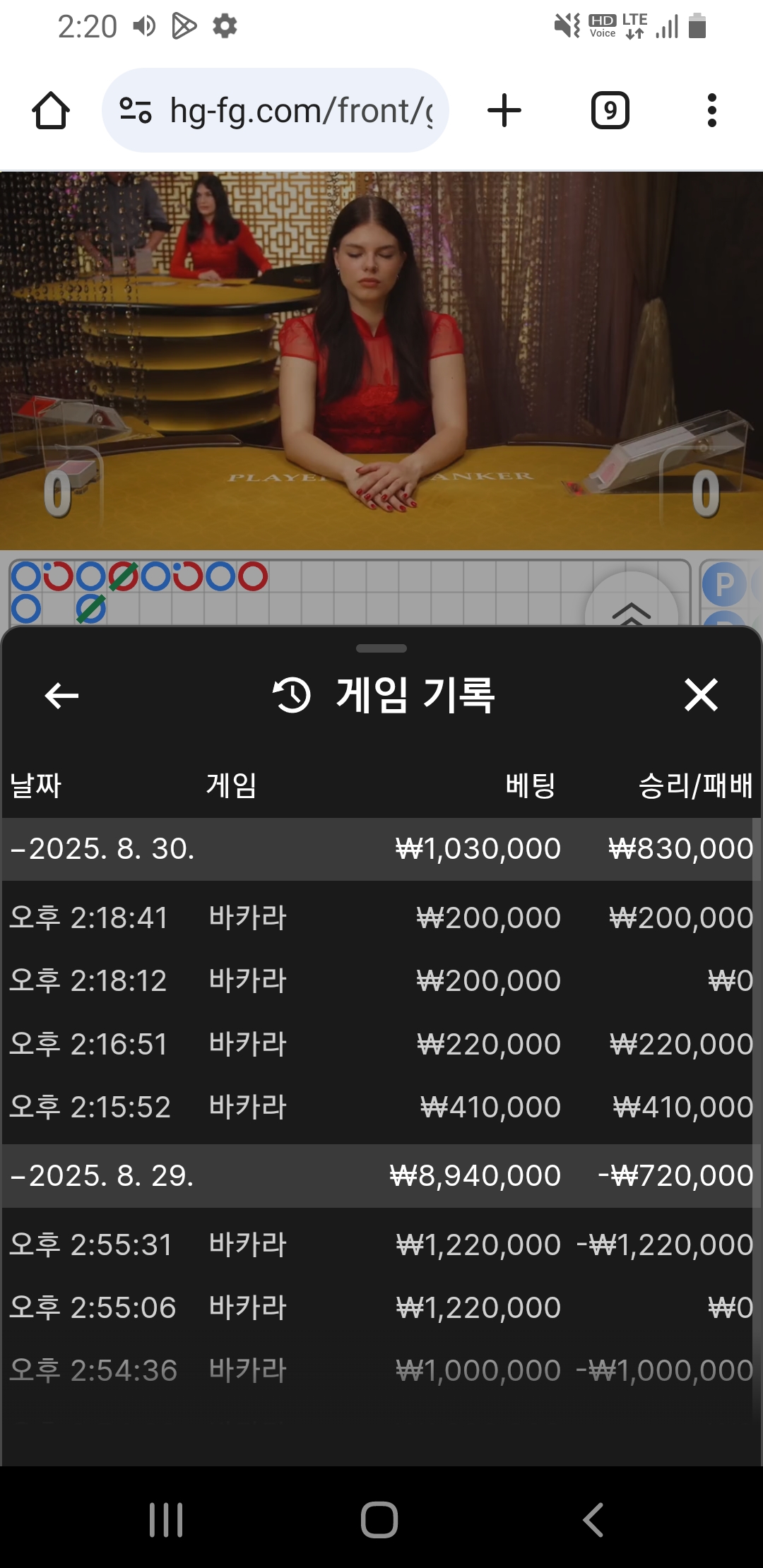The width and height of the screenshot is (763, 1568).
Task: Open the baccarat record at 2:18:41
Action: [x=380, y=917]
